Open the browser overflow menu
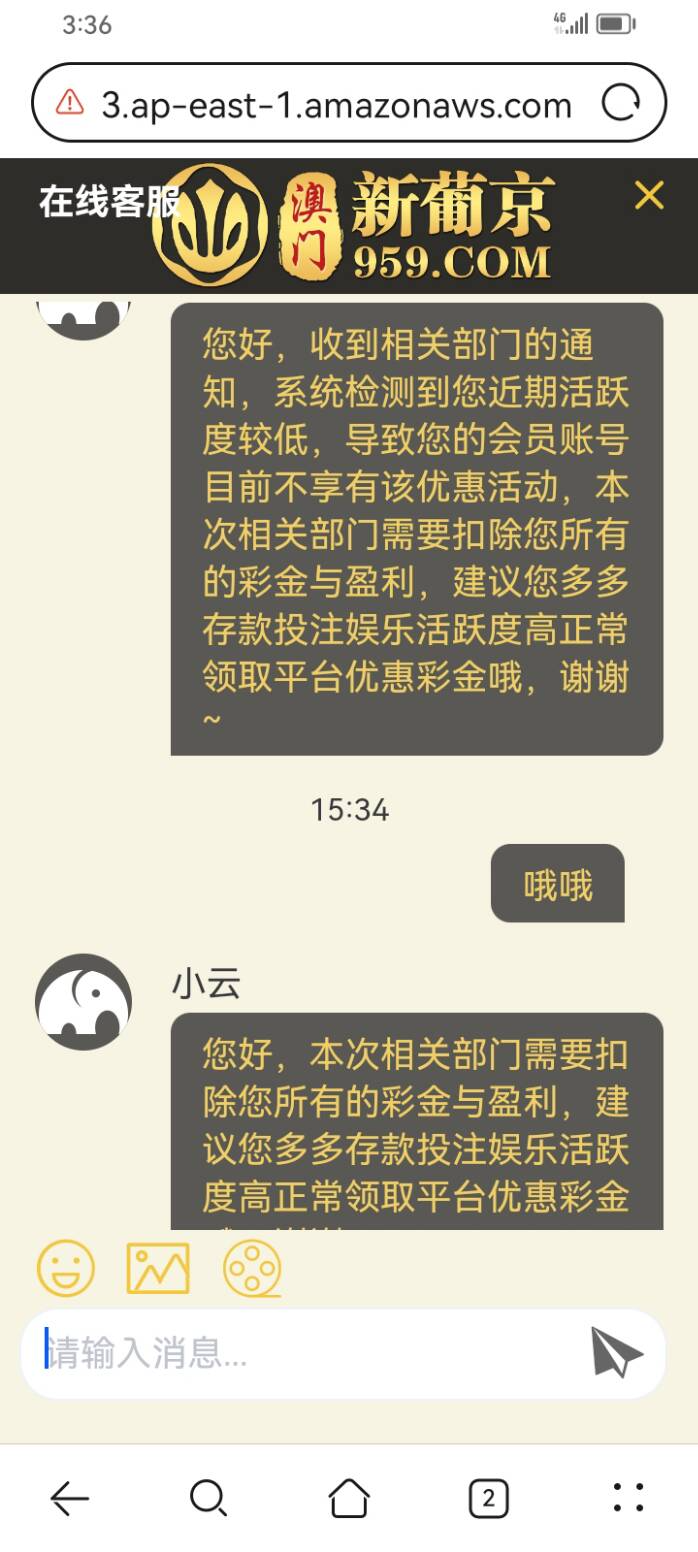The height and width of the screenshot is (1552, 698). (x=628, y=1498)
